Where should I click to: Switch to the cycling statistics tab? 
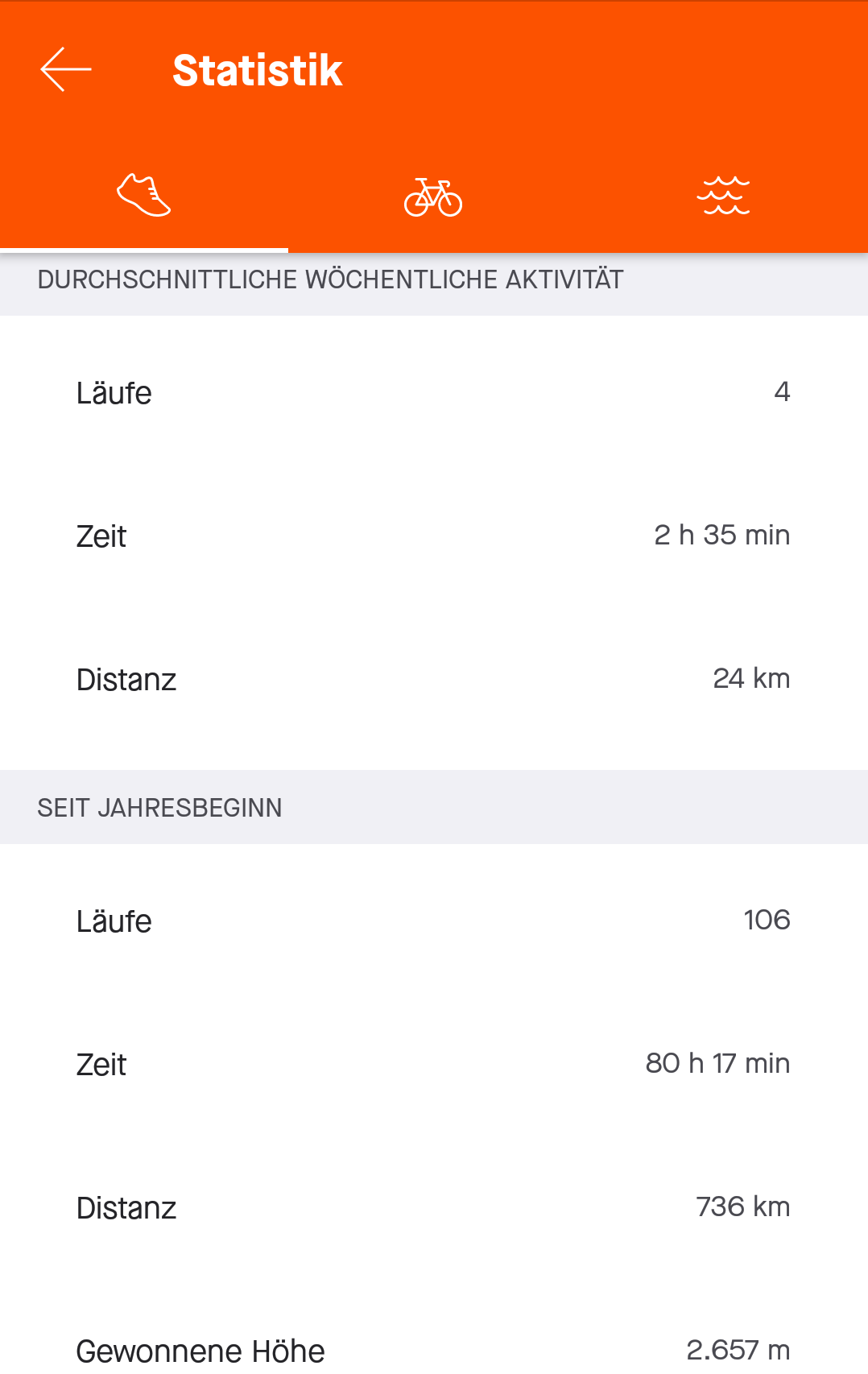click(x=433, y=197)
